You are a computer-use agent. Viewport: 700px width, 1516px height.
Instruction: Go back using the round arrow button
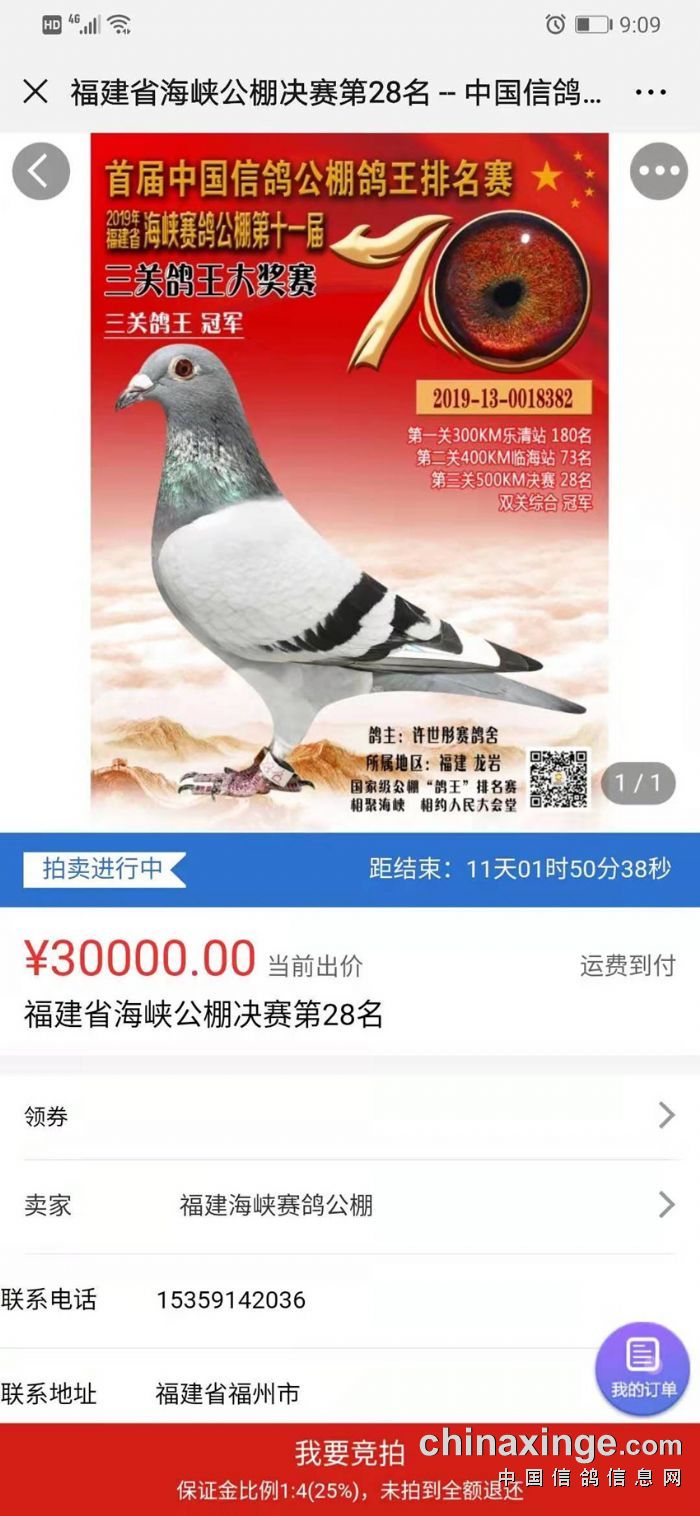[x=41, y=172]
